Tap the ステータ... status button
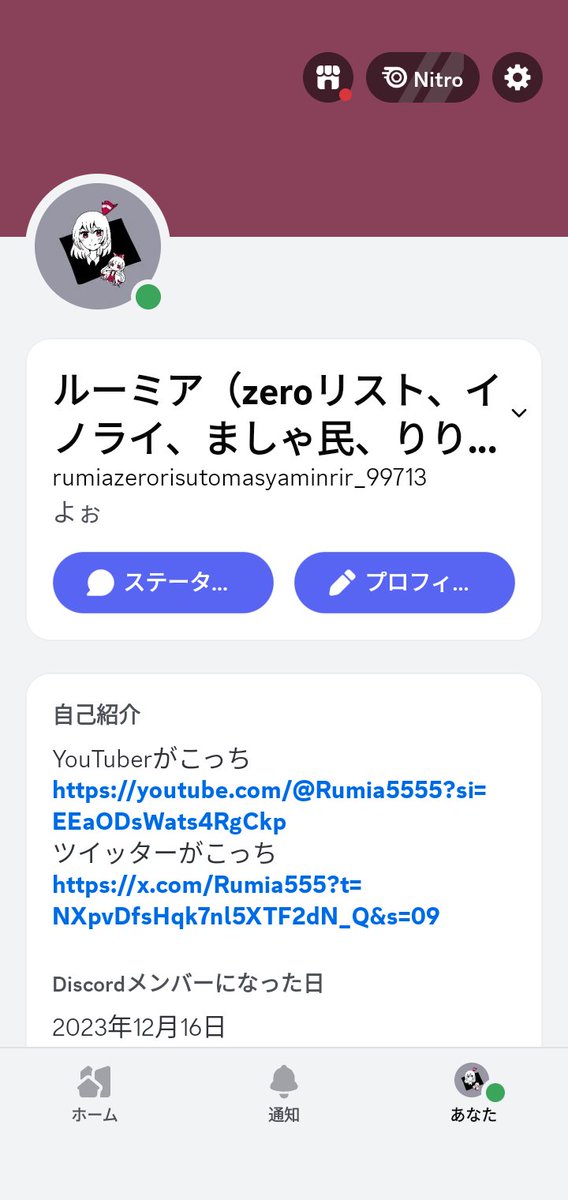The width and height of the screenshot is (568, 1200). coord(163,582)
